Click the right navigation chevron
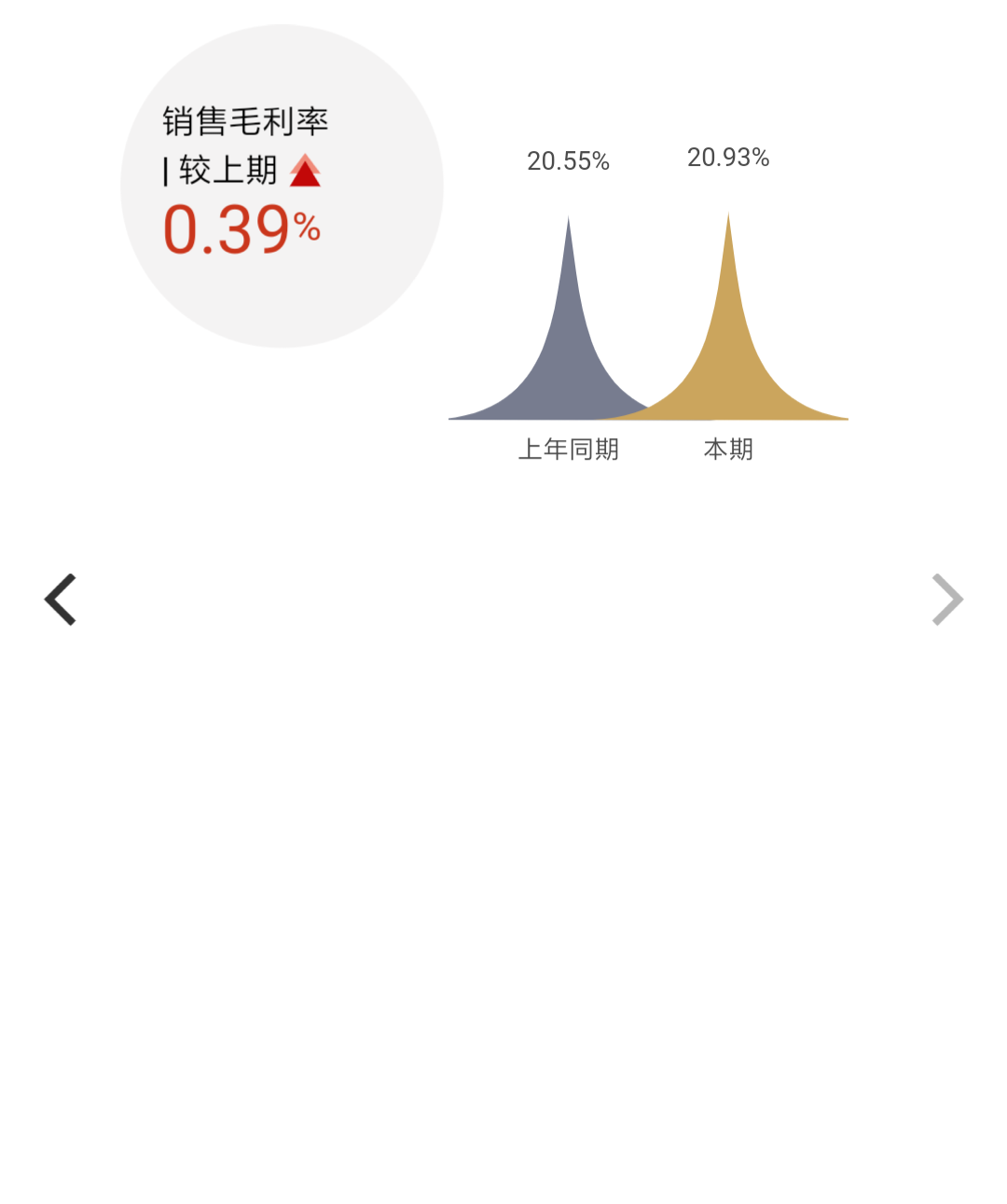This screenshot has width=1007, height=1204. [947, 598]
